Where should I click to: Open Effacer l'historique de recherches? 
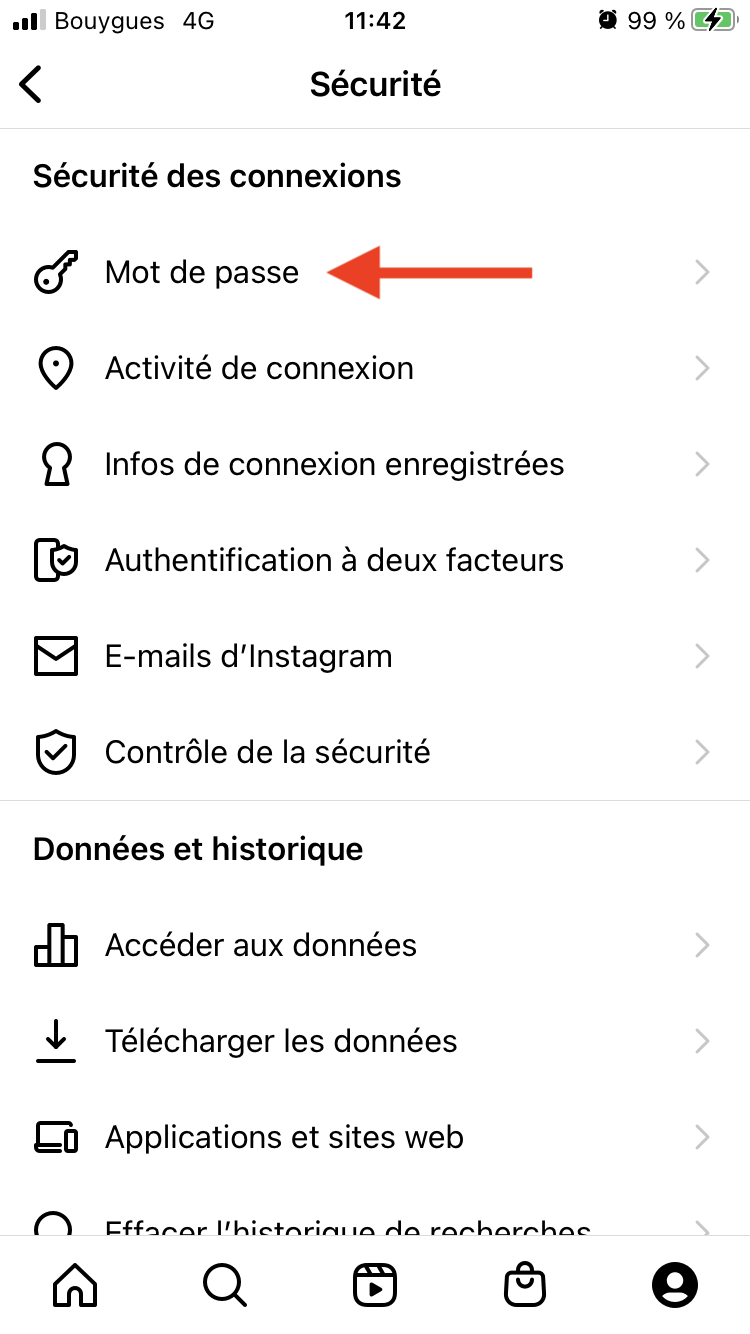(x=375, y=1211)
